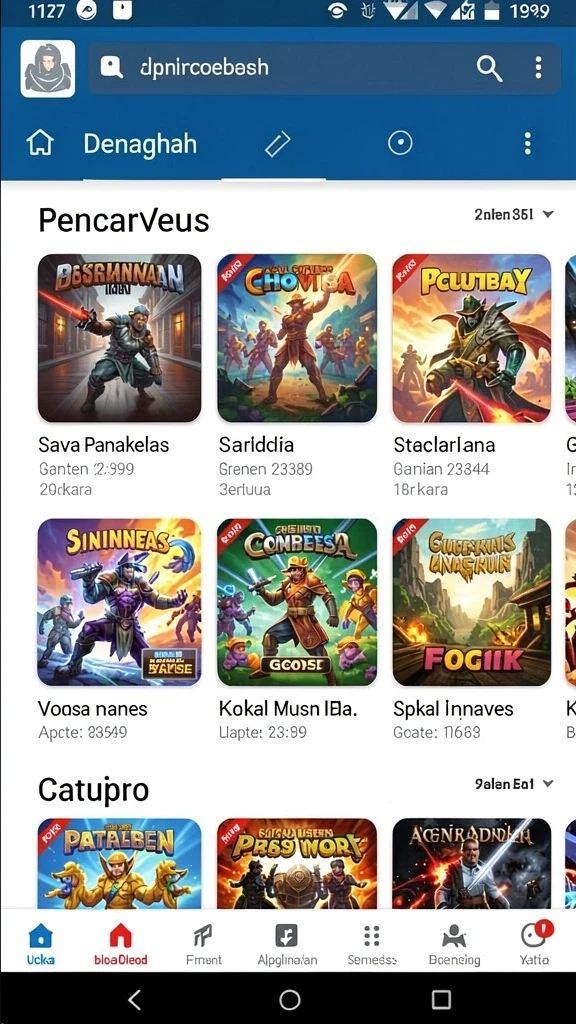
Task: Tap the search magnifier icon
Action: 488,67
